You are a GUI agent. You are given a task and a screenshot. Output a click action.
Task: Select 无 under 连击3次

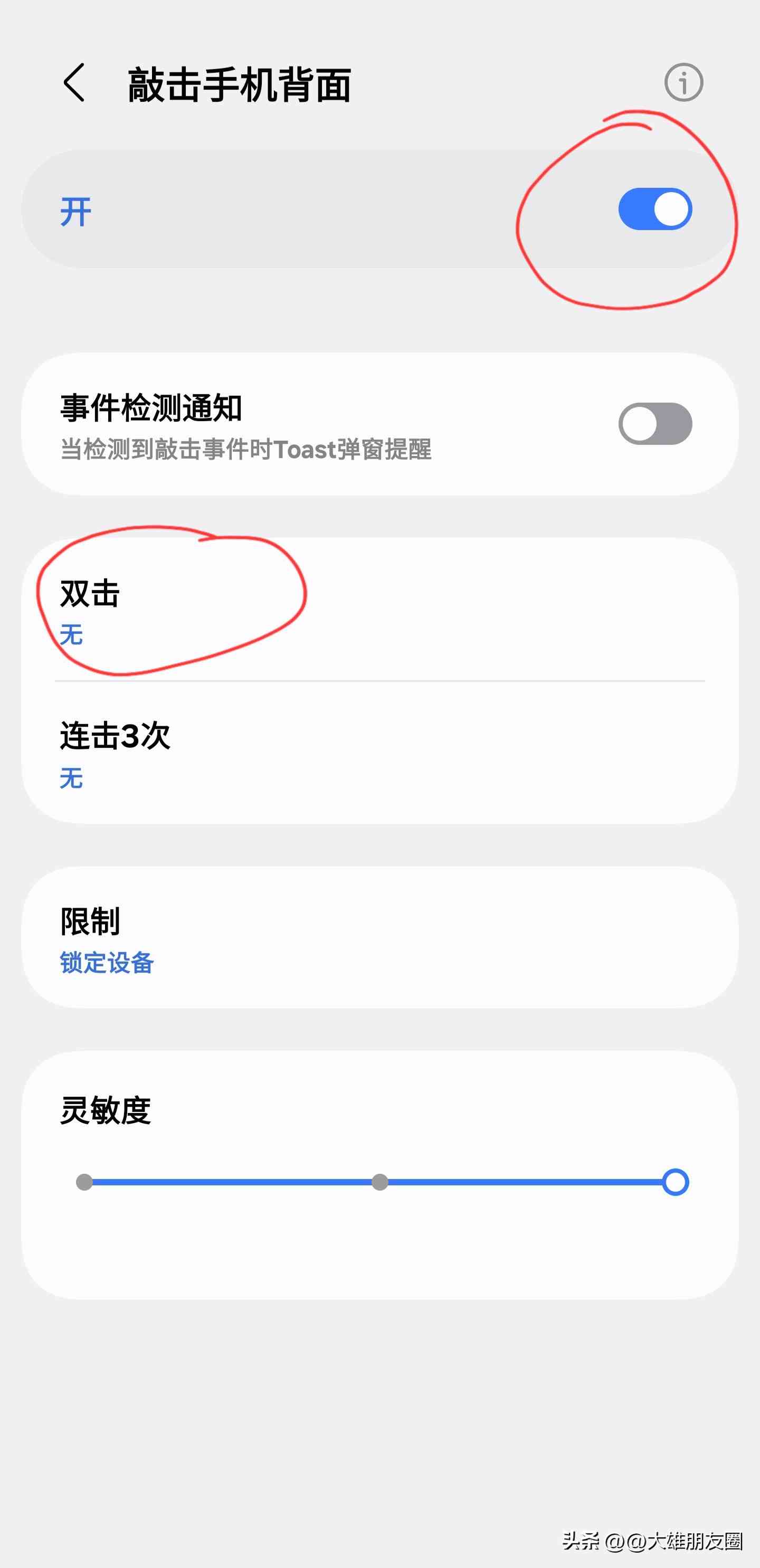pyautogui.click(x=71, y=778)
